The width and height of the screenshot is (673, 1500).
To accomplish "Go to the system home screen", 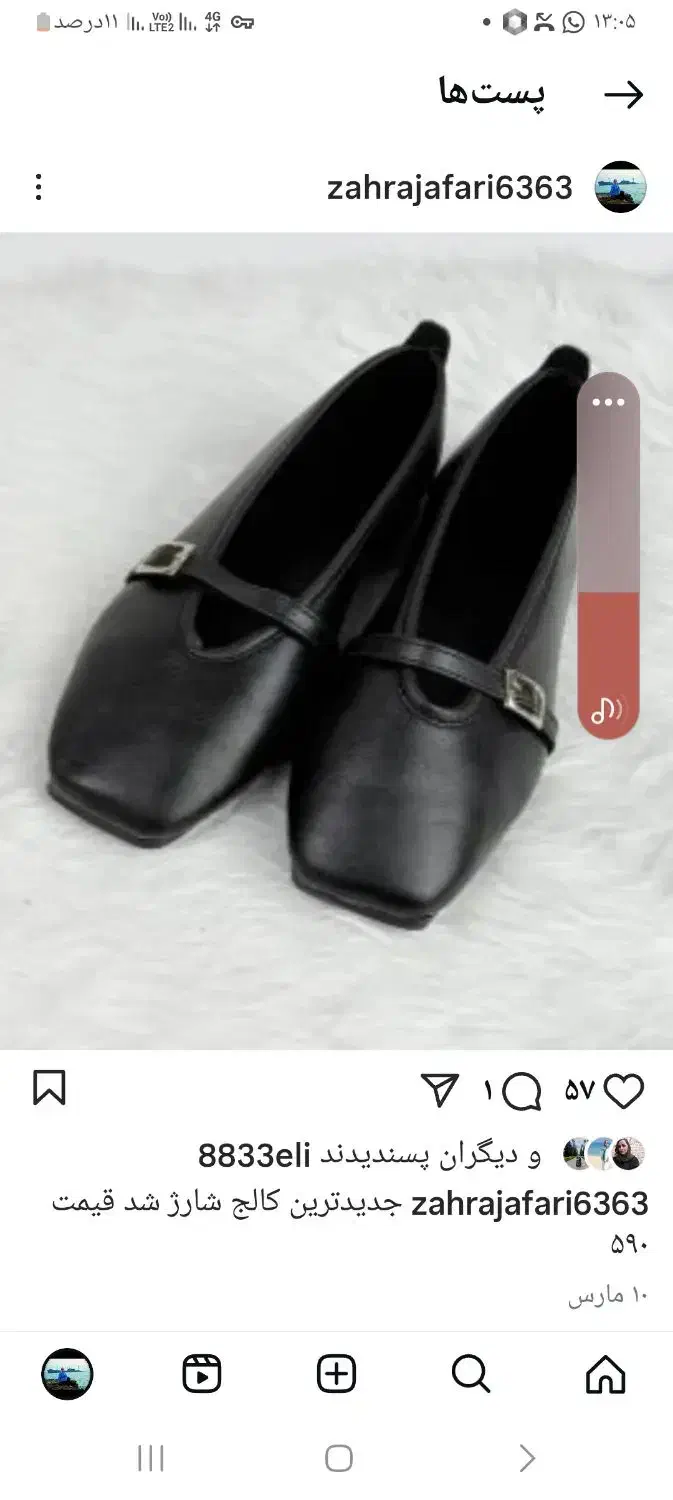I will pos(339,1459).
